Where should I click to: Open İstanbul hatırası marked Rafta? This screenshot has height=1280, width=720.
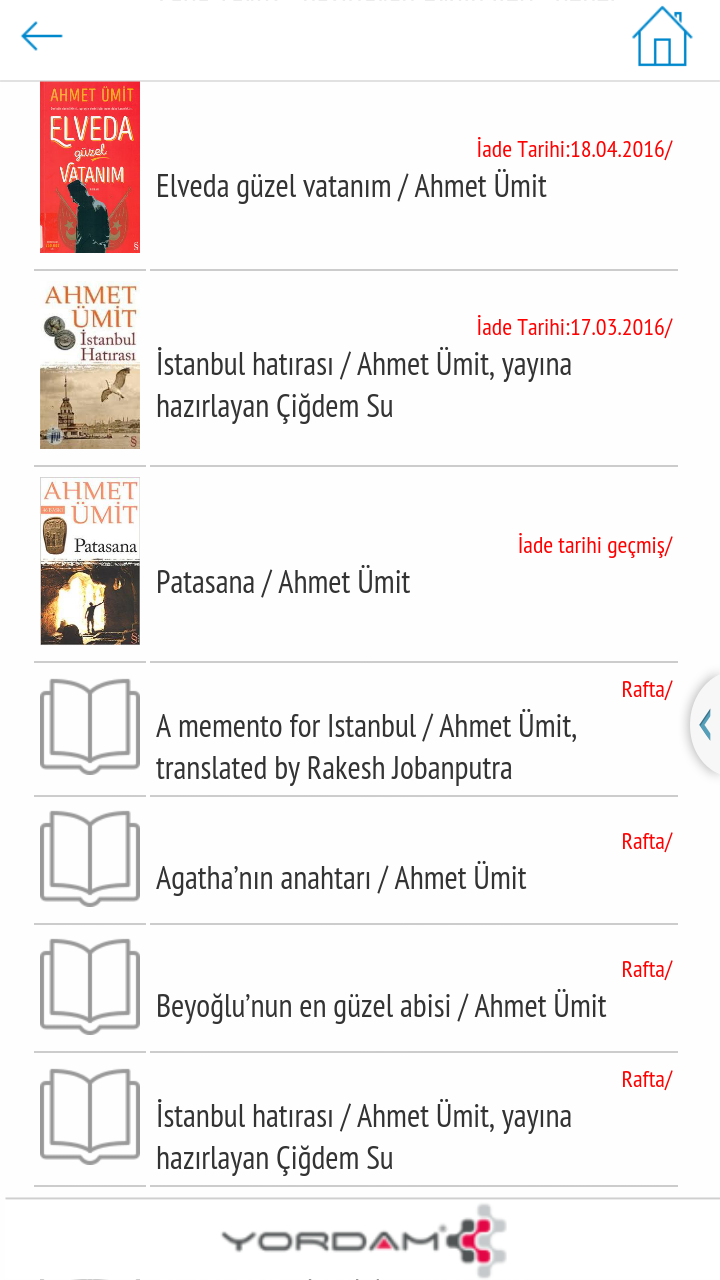(364, 1137)
